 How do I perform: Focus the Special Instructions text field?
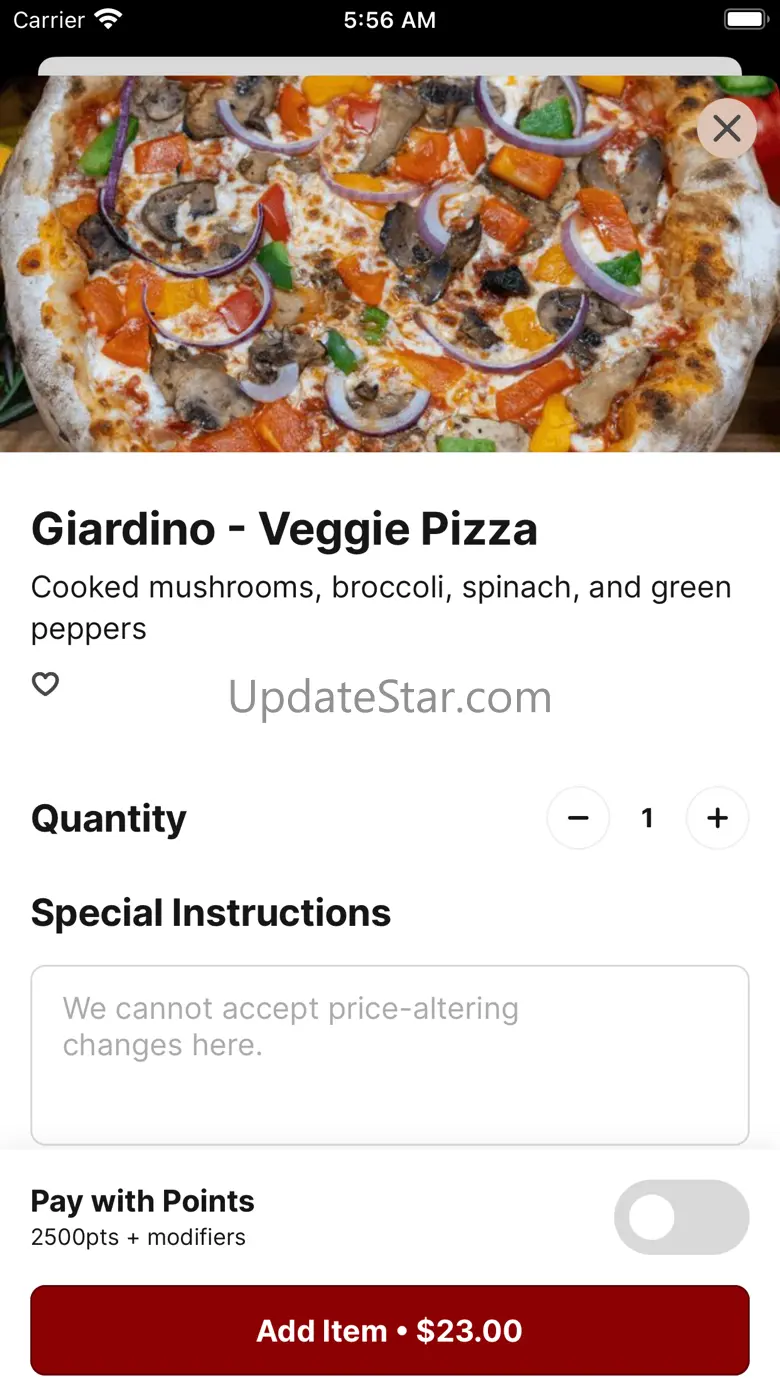(390, 1054)
